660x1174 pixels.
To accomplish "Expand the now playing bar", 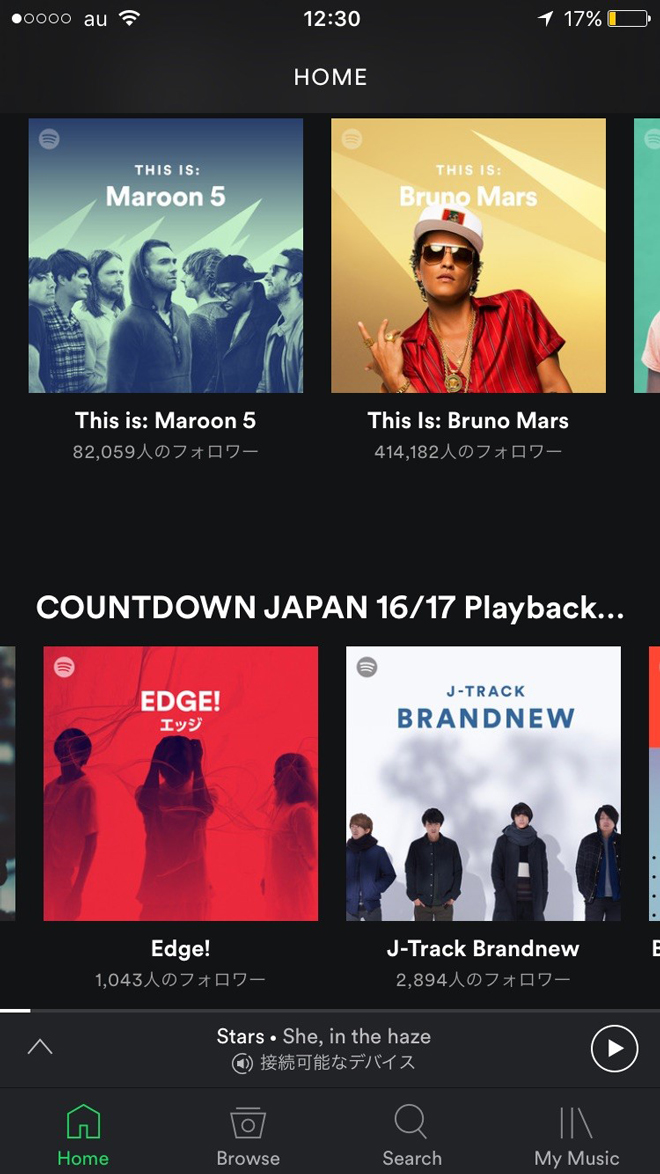I will (40, 1047).
